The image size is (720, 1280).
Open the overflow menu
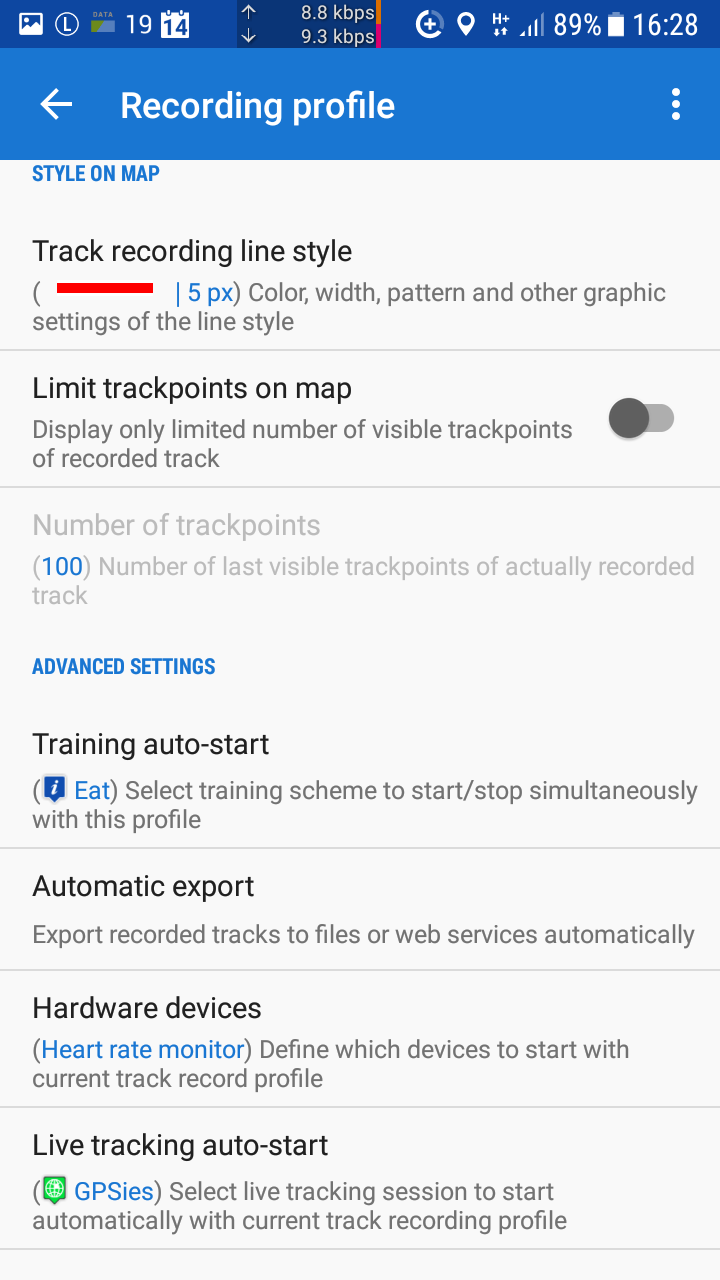coord(676,105)
